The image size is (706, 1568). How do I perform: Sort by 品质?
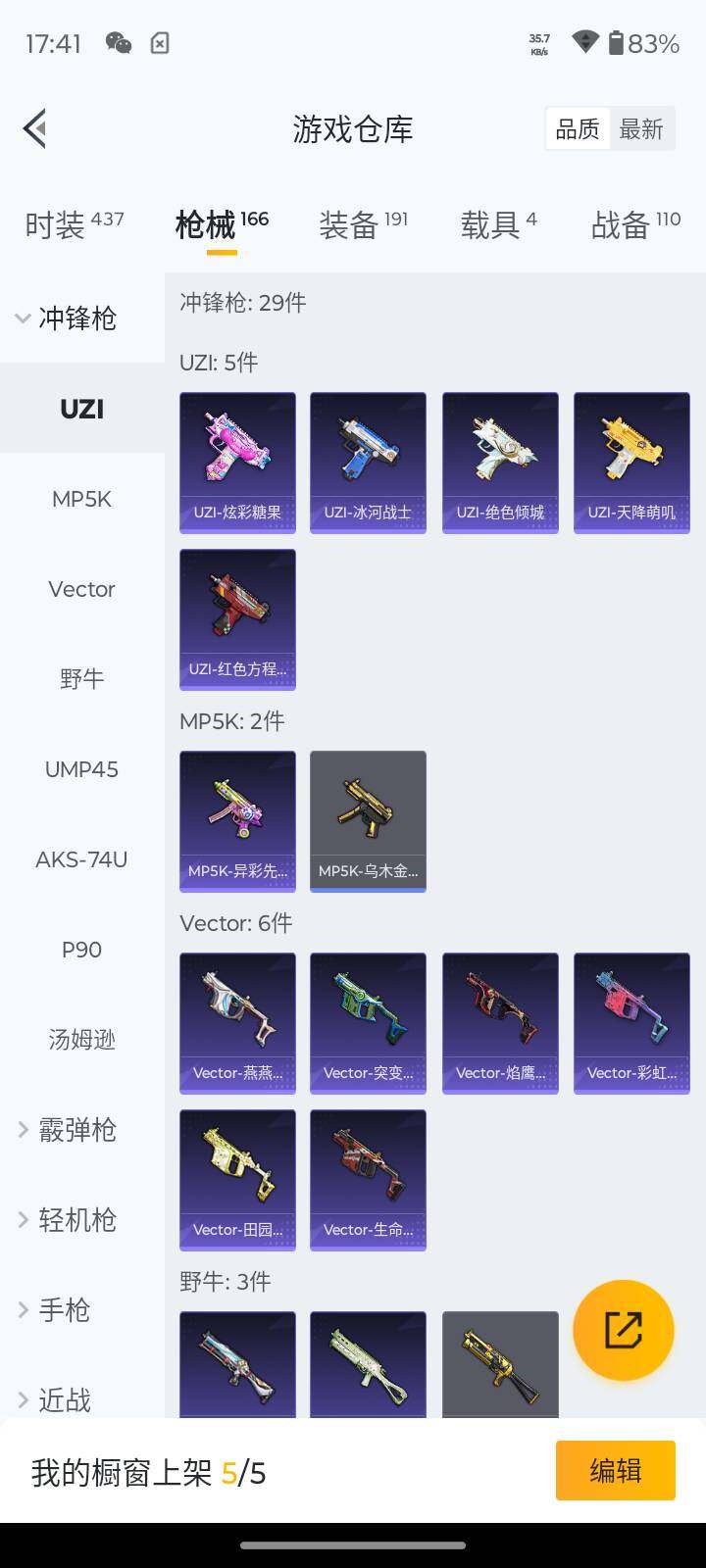(x=578, y=128)
